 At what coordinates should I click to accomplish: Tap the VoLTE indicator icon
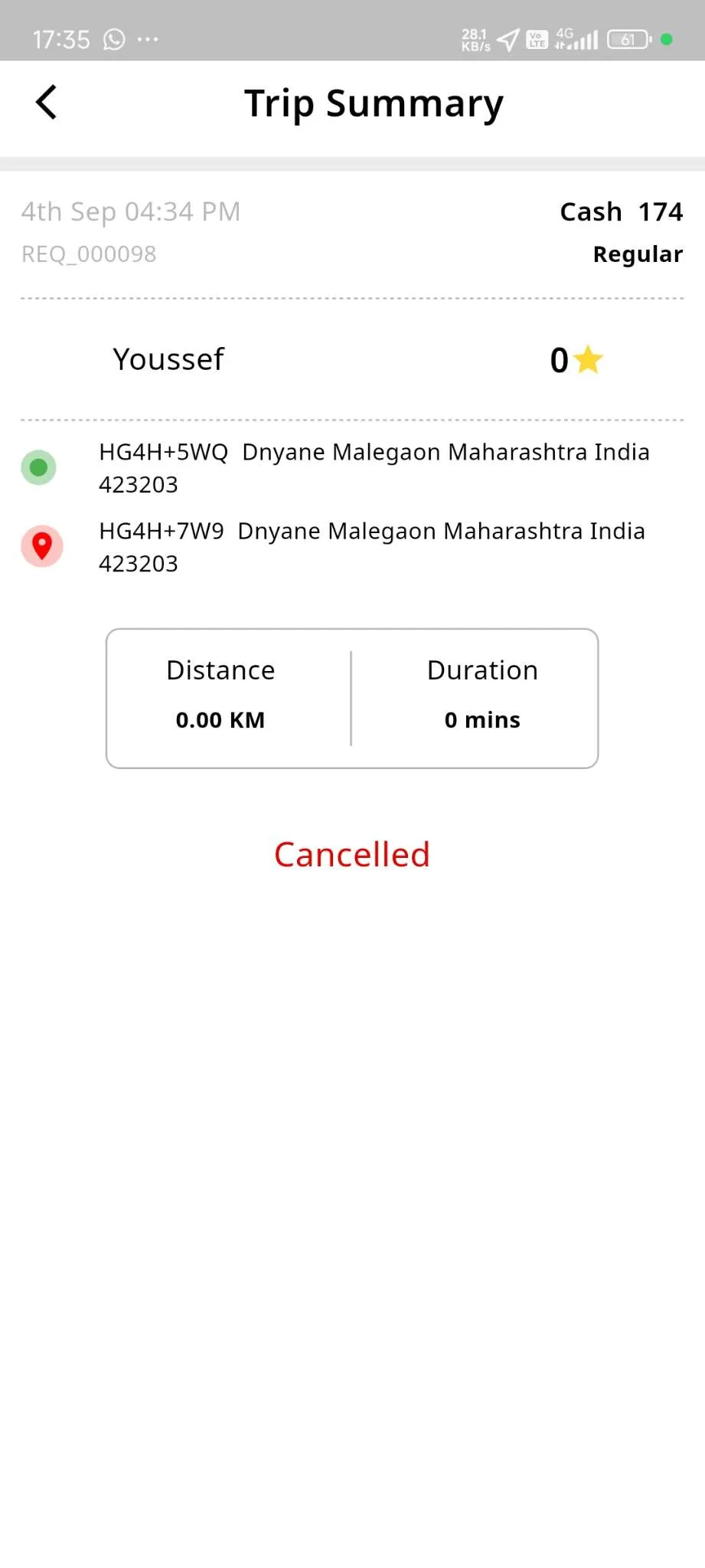pos(536,39)
